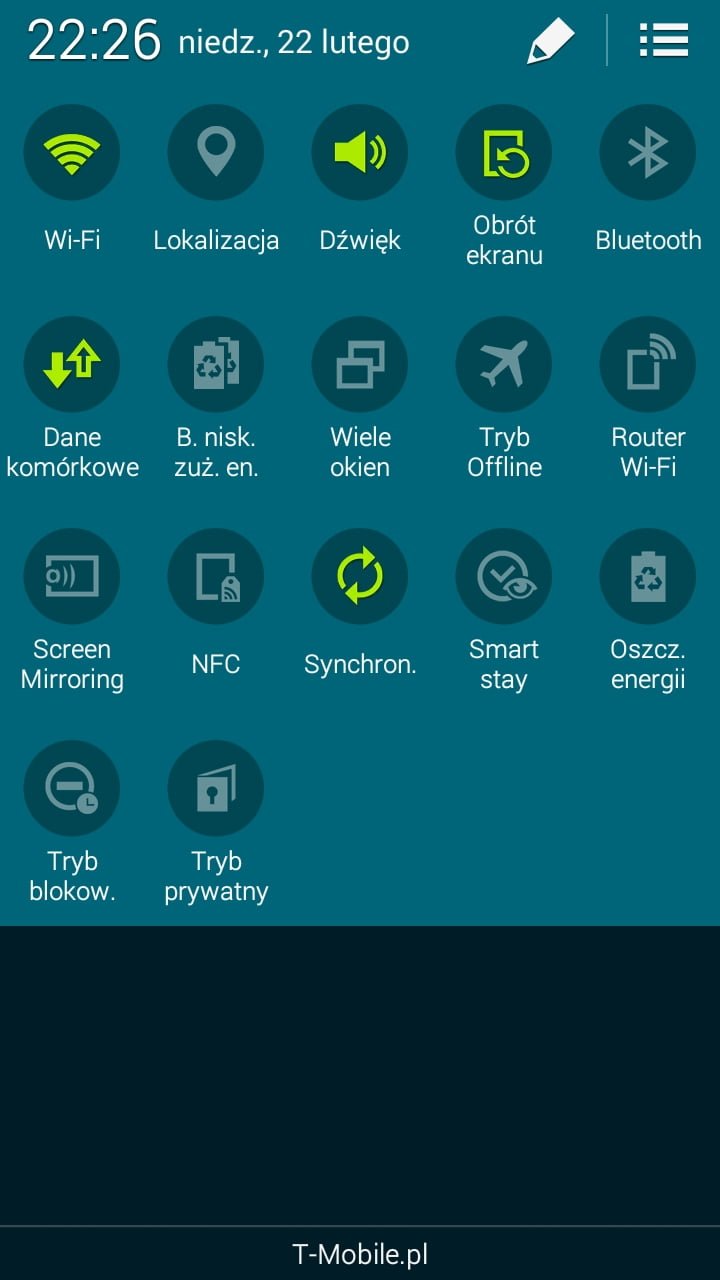Disable Synchron. auto sync
720x1280 pixels.
click(x=360, y=577)
